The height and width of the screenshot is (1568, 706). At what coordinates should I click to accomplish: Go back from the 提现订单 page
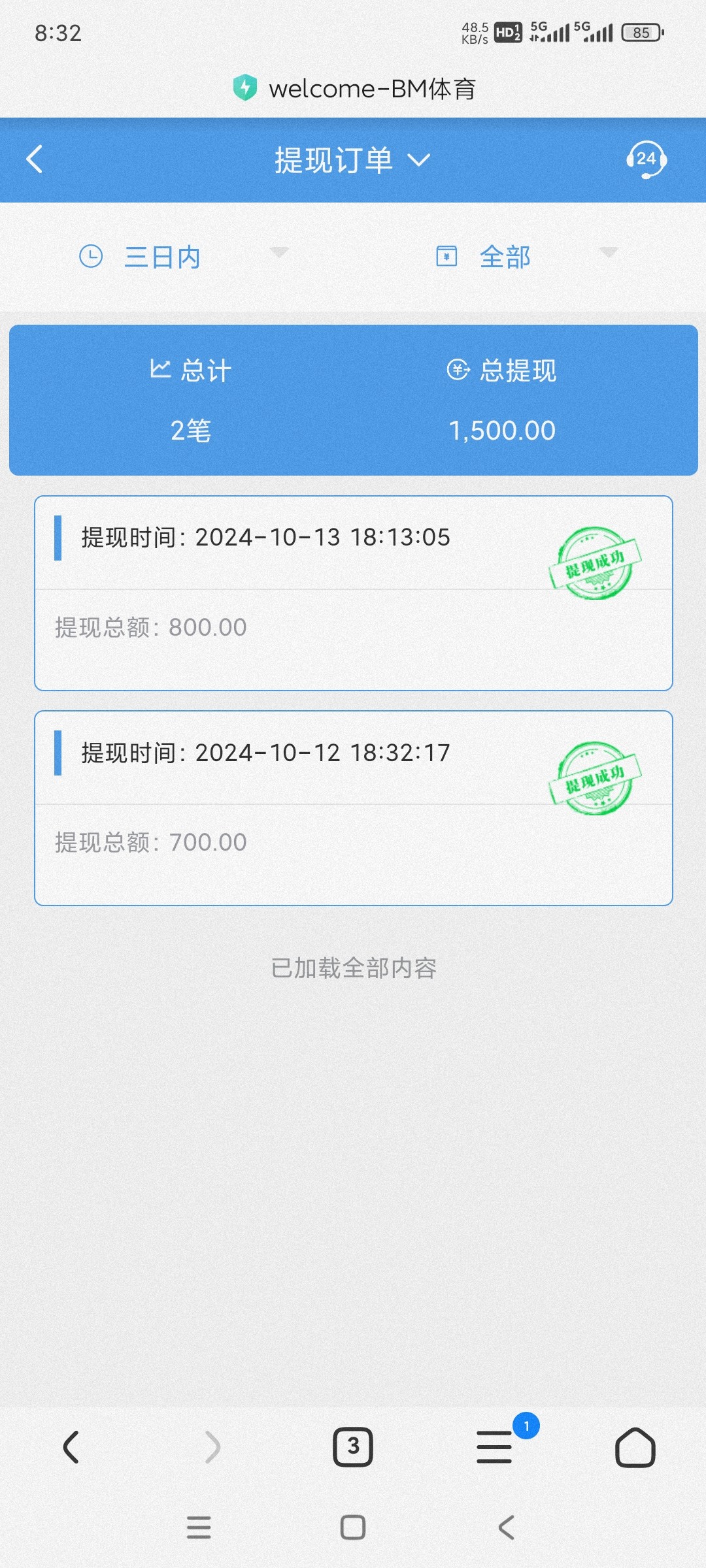point(35,159)
